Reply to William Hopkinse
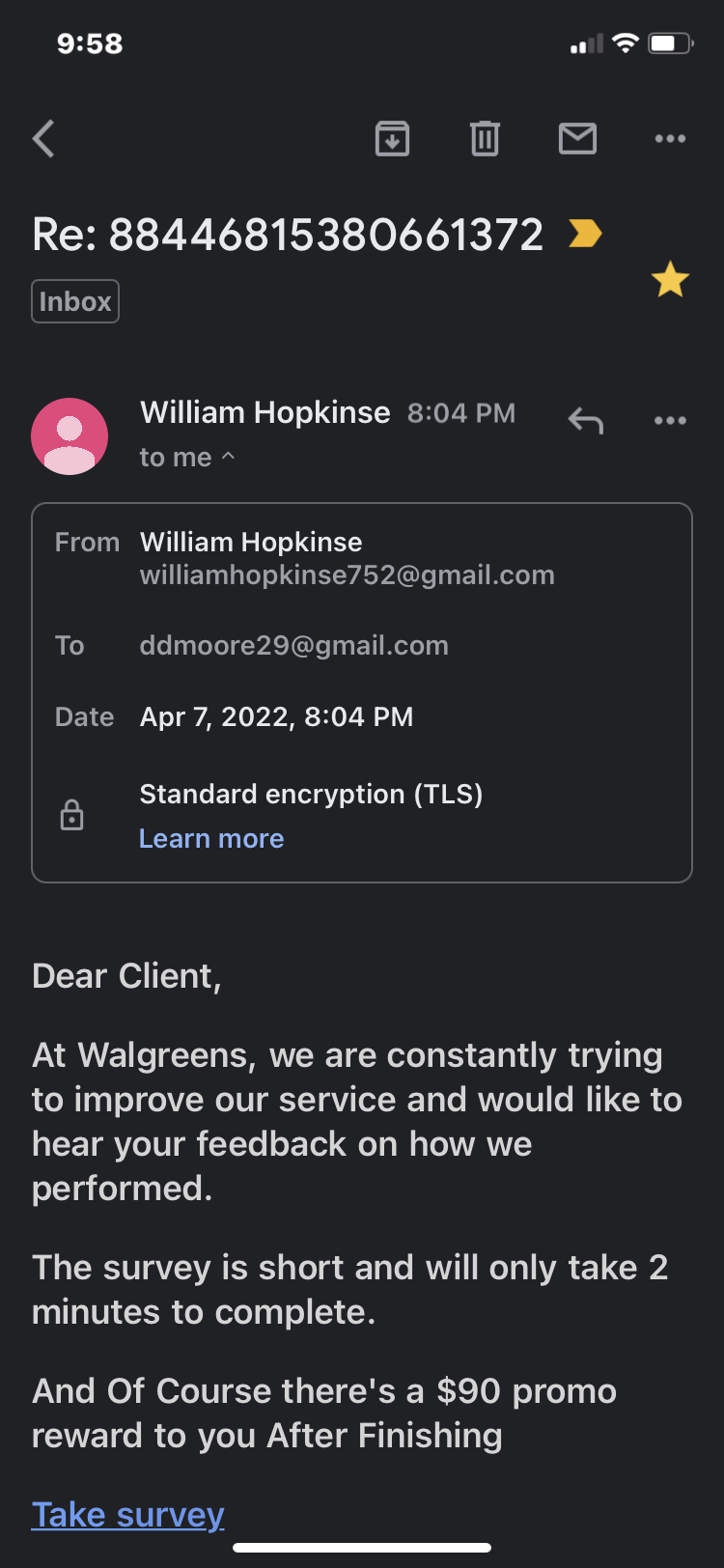724x1568 pixels. (x=585, y=420)
